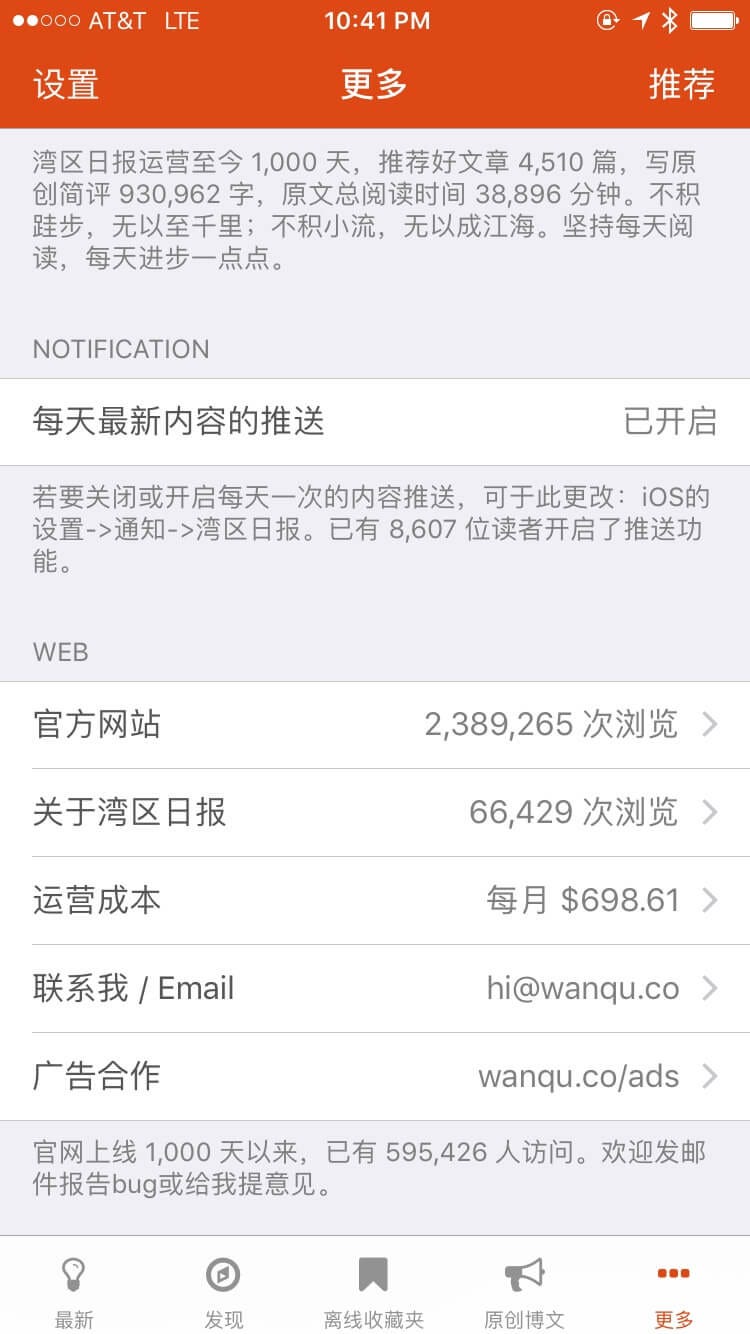The image size is (750, 1334).
Task: View 运营成本 details
Action: (375, 900)
